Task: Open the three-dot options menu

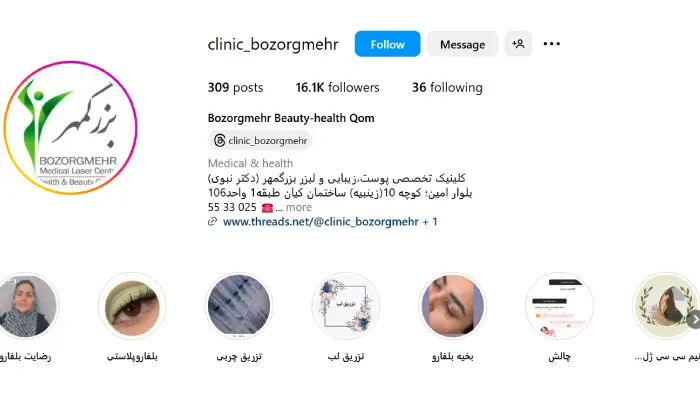Action: 552,44
